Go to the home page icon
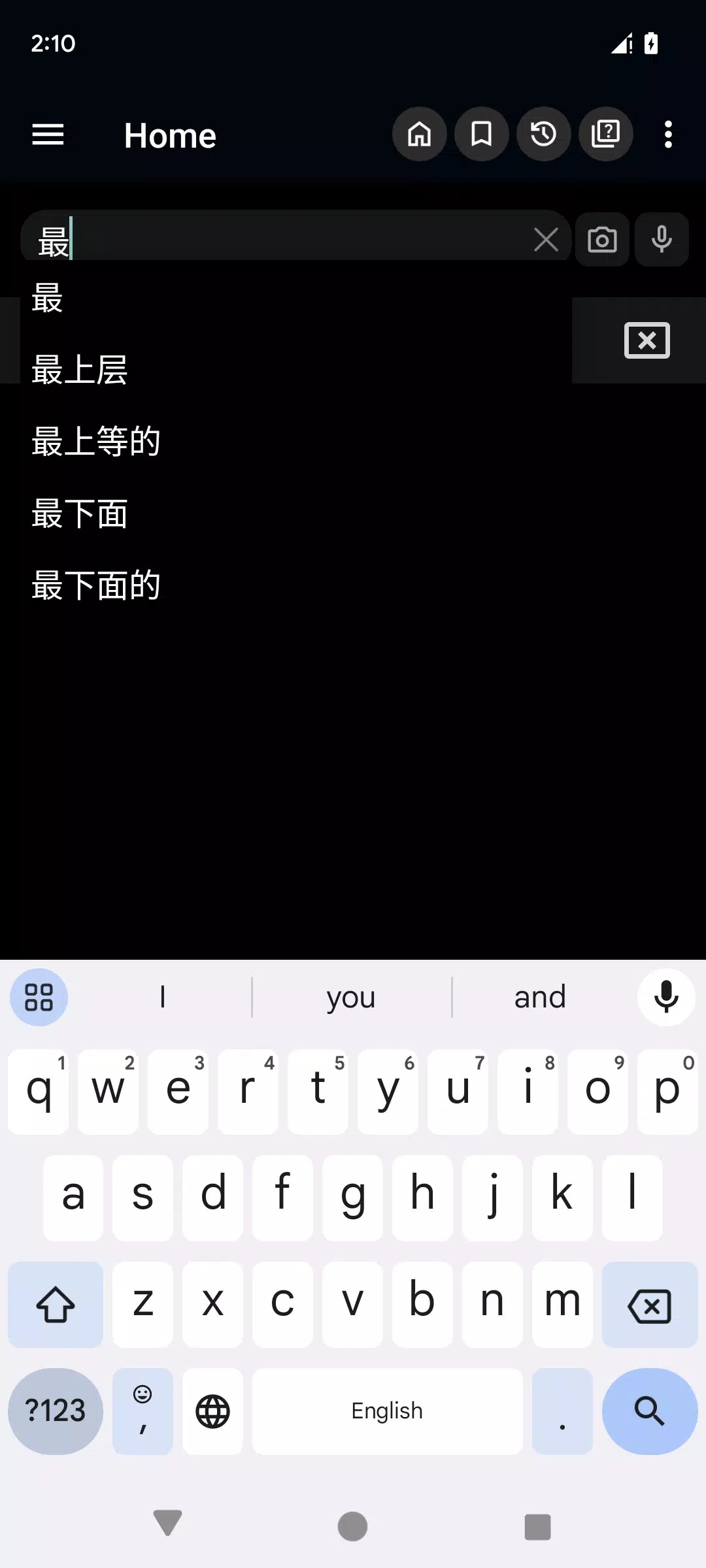The height and width of the screenshot is (1568, 706). pyautogui.click(x=419, y=135)
